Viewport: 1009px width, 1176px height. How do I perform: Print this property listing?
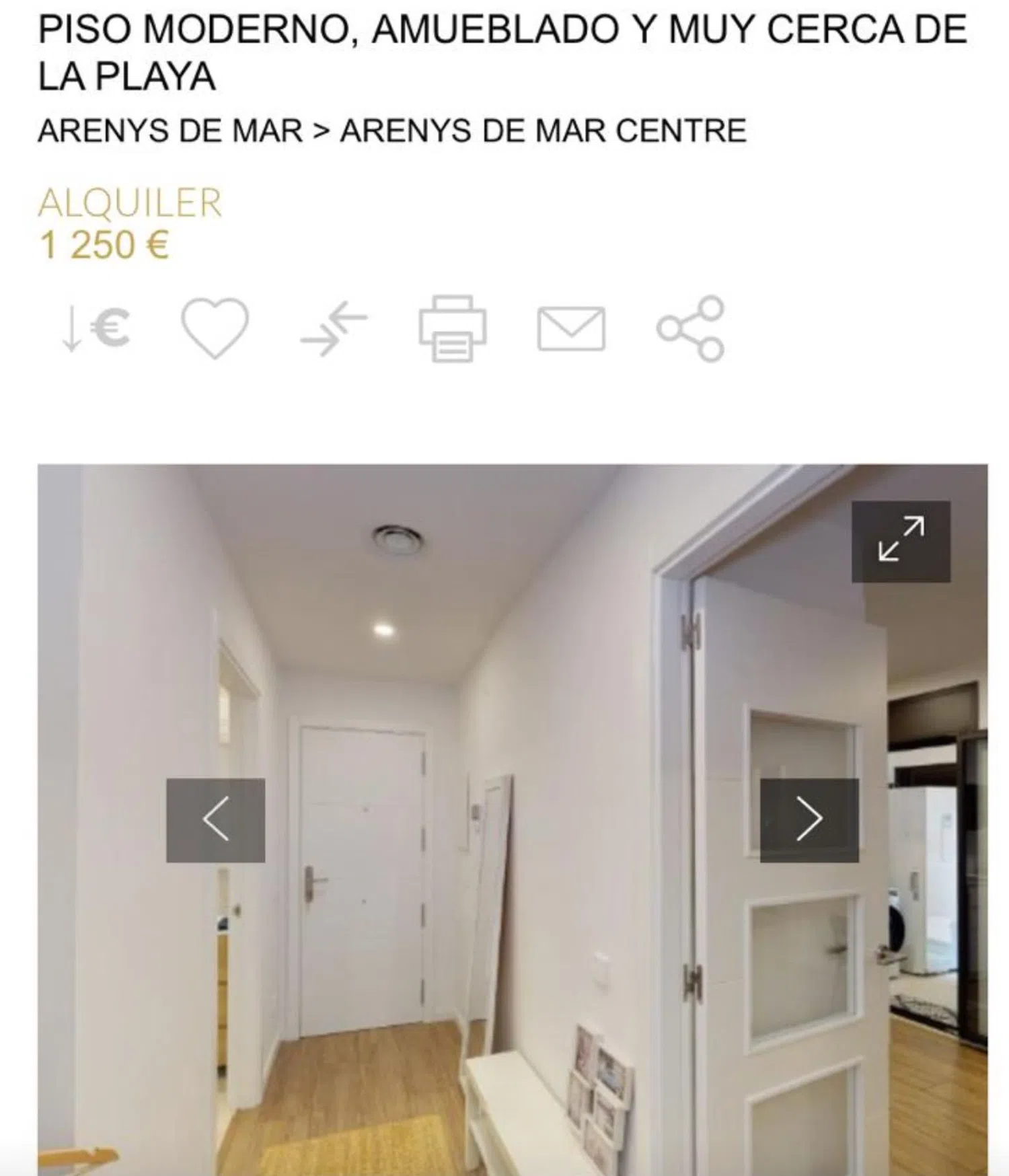pos(453,328)
